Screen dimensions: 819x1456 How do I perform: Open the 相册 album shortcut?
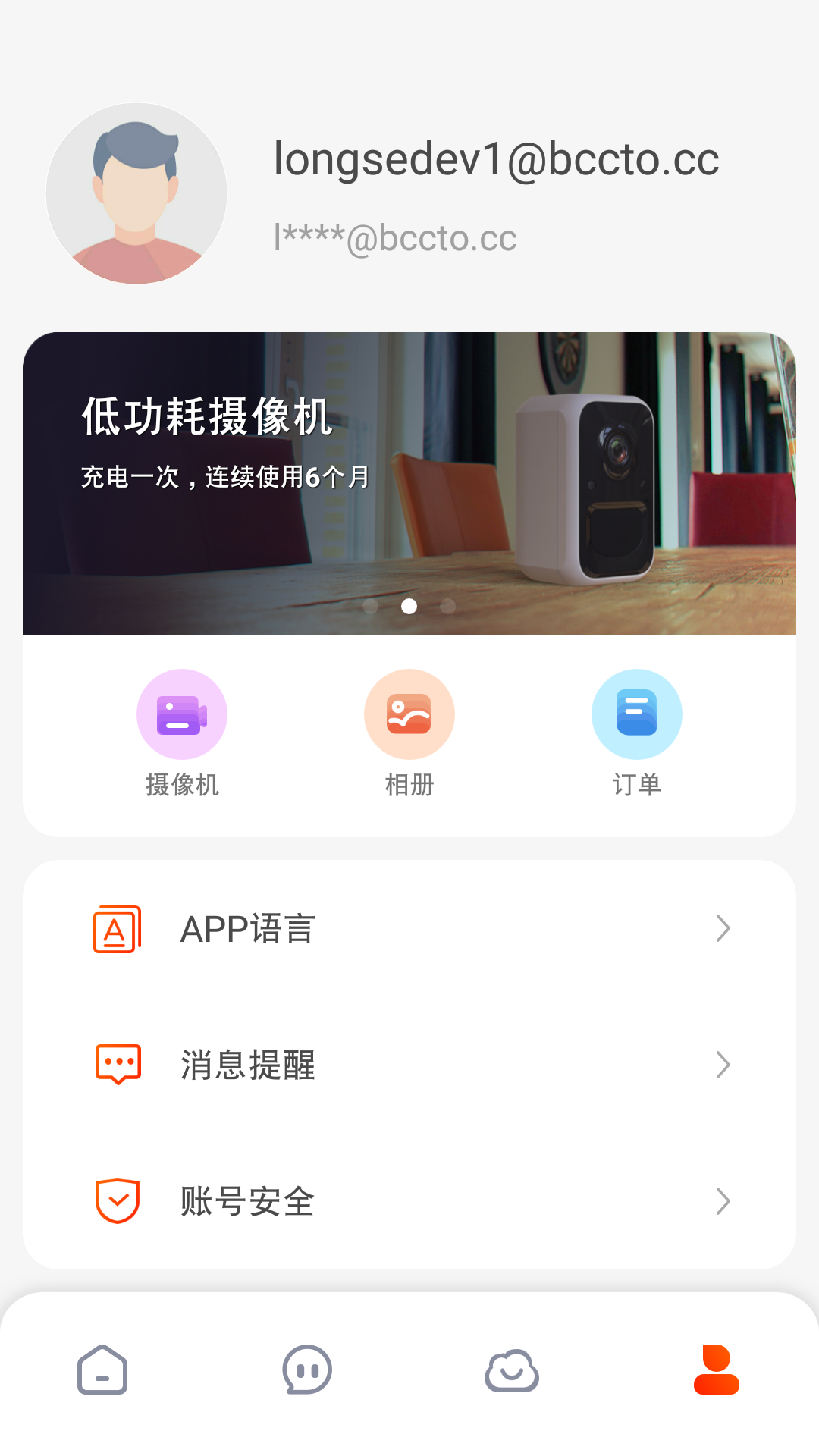point(409,732)
